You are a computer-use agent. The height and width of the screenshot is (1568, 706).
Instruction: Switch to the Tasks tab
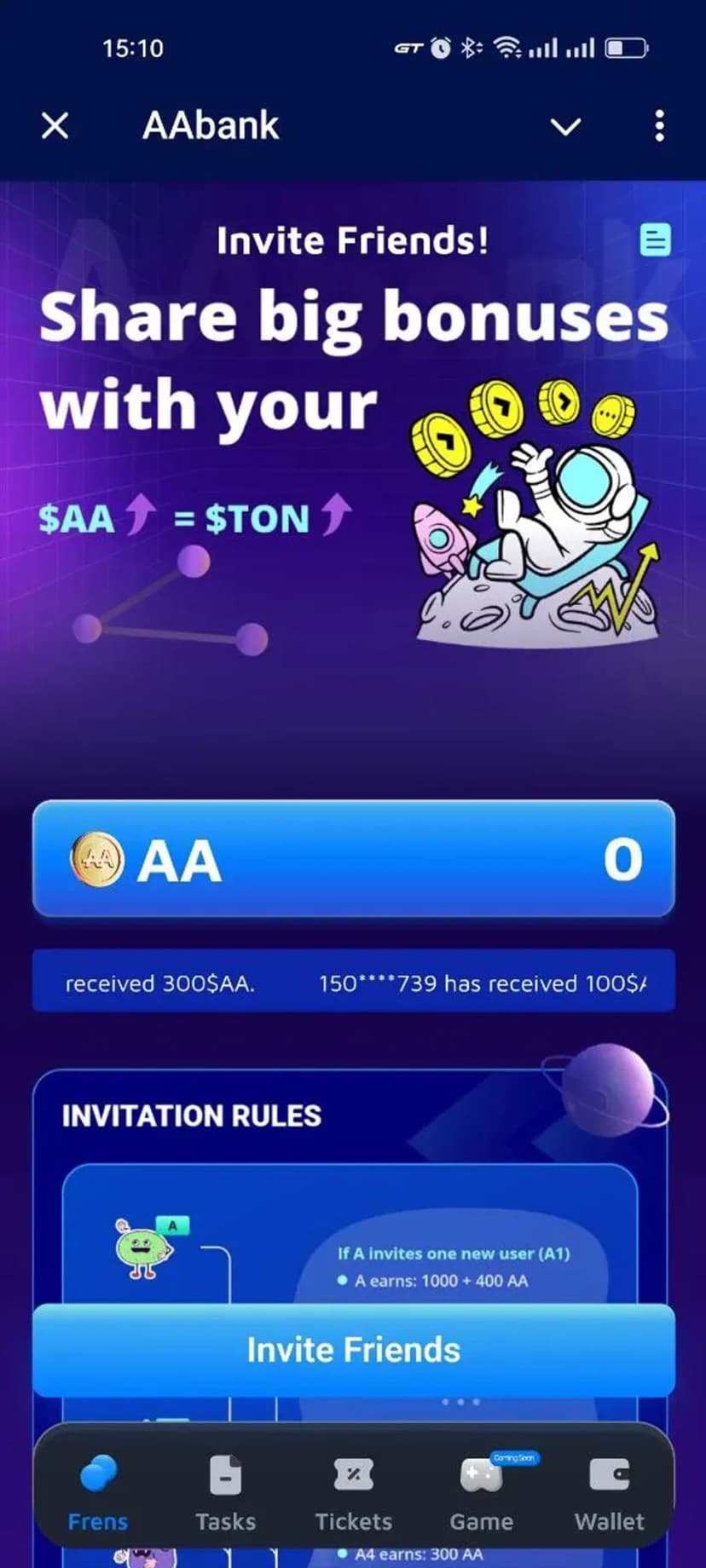pyautogui.click(x=225, y=1491)
